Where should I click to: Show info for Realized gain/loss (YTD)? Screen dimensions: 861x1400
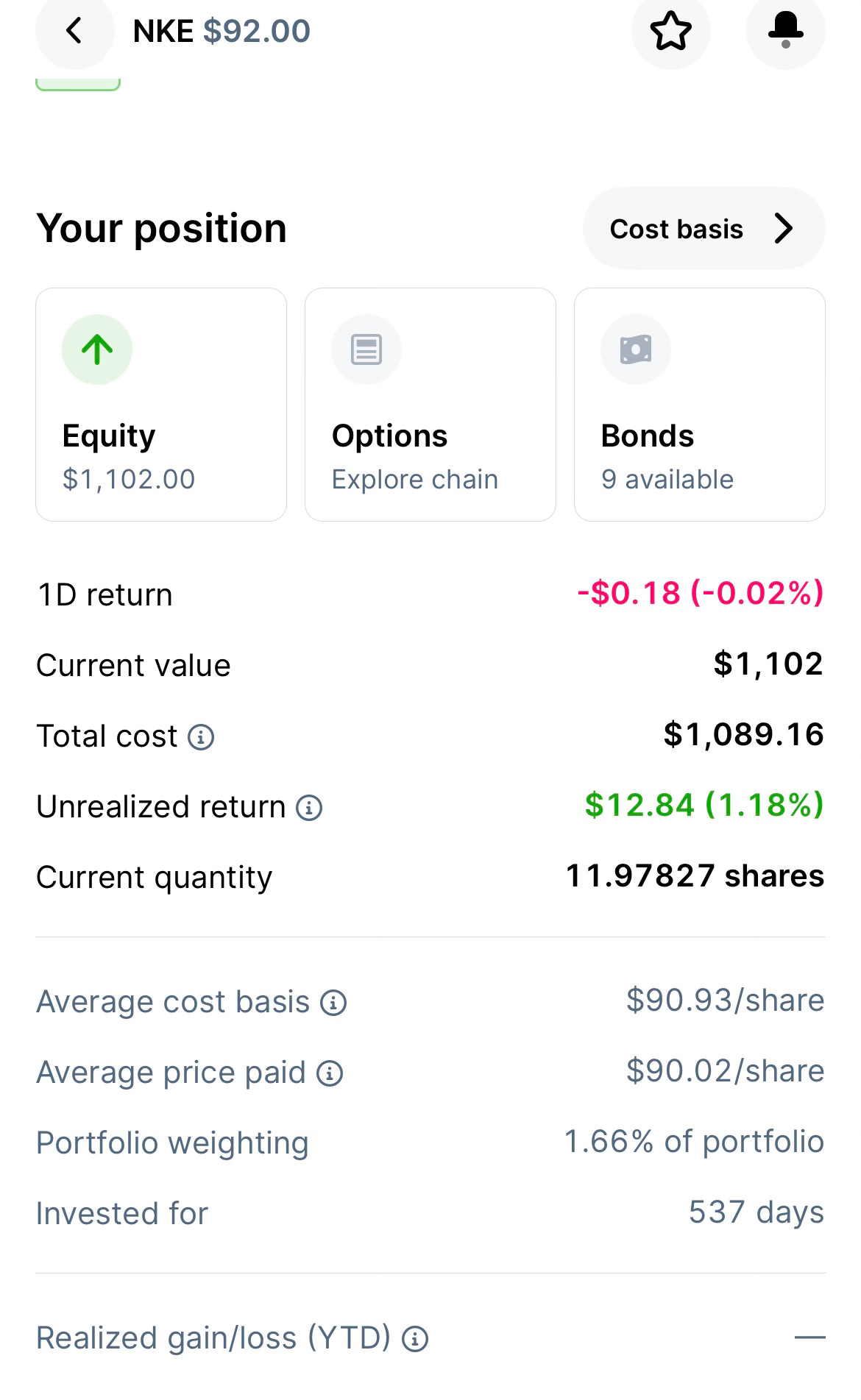tap(415, 1339)
